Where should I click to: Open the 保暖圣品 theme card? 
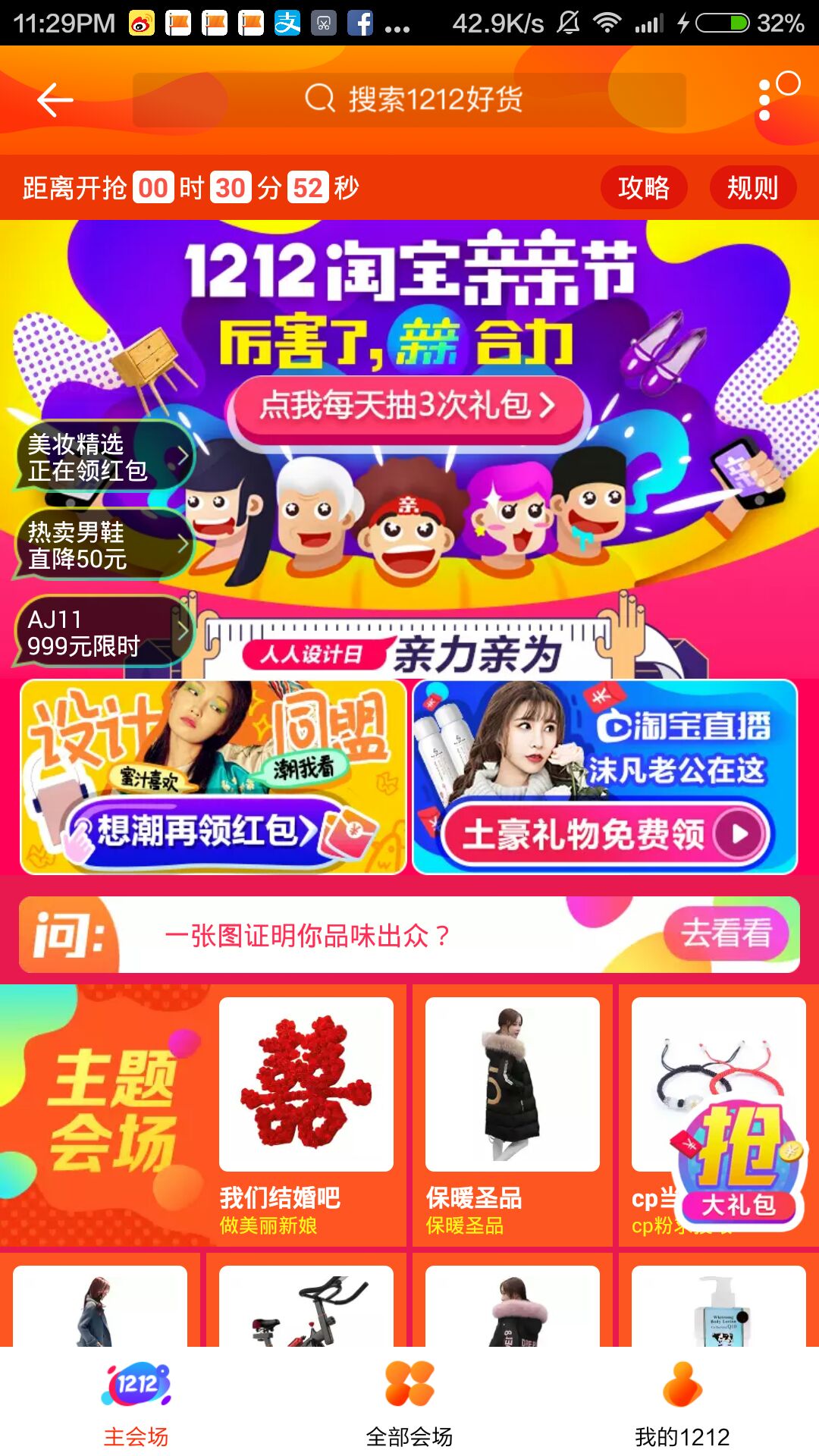click(x=512, y=1115)
